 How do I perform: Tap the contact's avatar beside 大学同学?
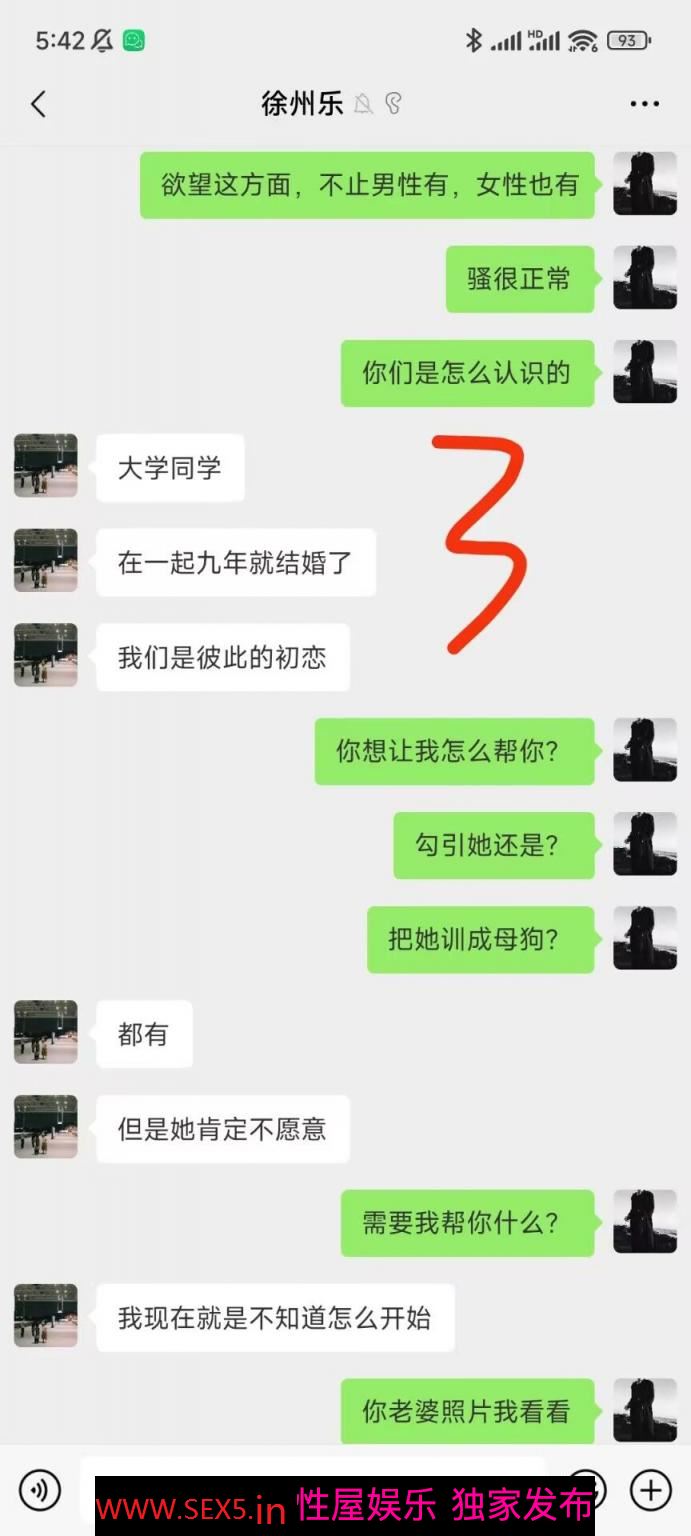pyautogui.click(x=46, y=466)
